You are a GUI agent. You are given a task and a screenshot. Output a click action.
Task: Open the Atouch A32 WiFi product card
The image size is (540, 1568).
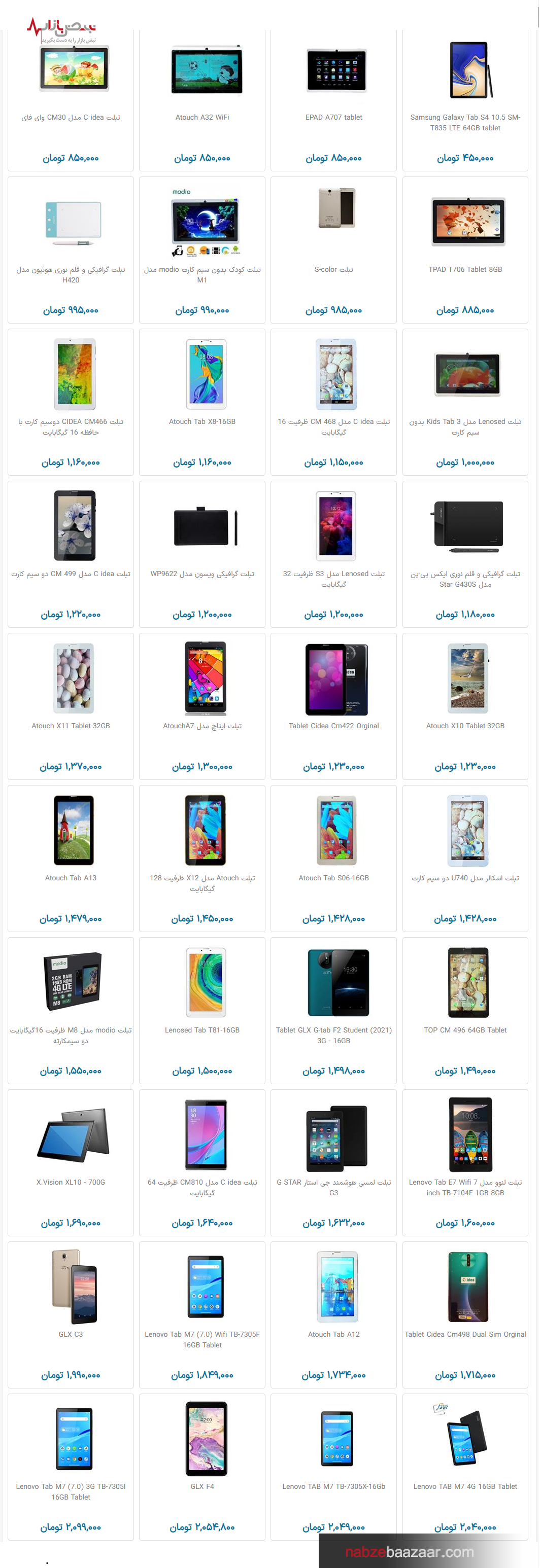(201, 117)
